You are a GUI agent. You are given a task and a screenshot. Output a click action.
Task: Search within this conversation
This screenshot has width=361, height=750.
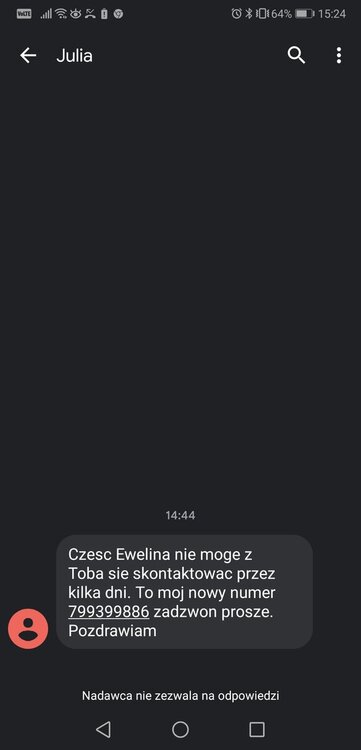coord(296,56)
